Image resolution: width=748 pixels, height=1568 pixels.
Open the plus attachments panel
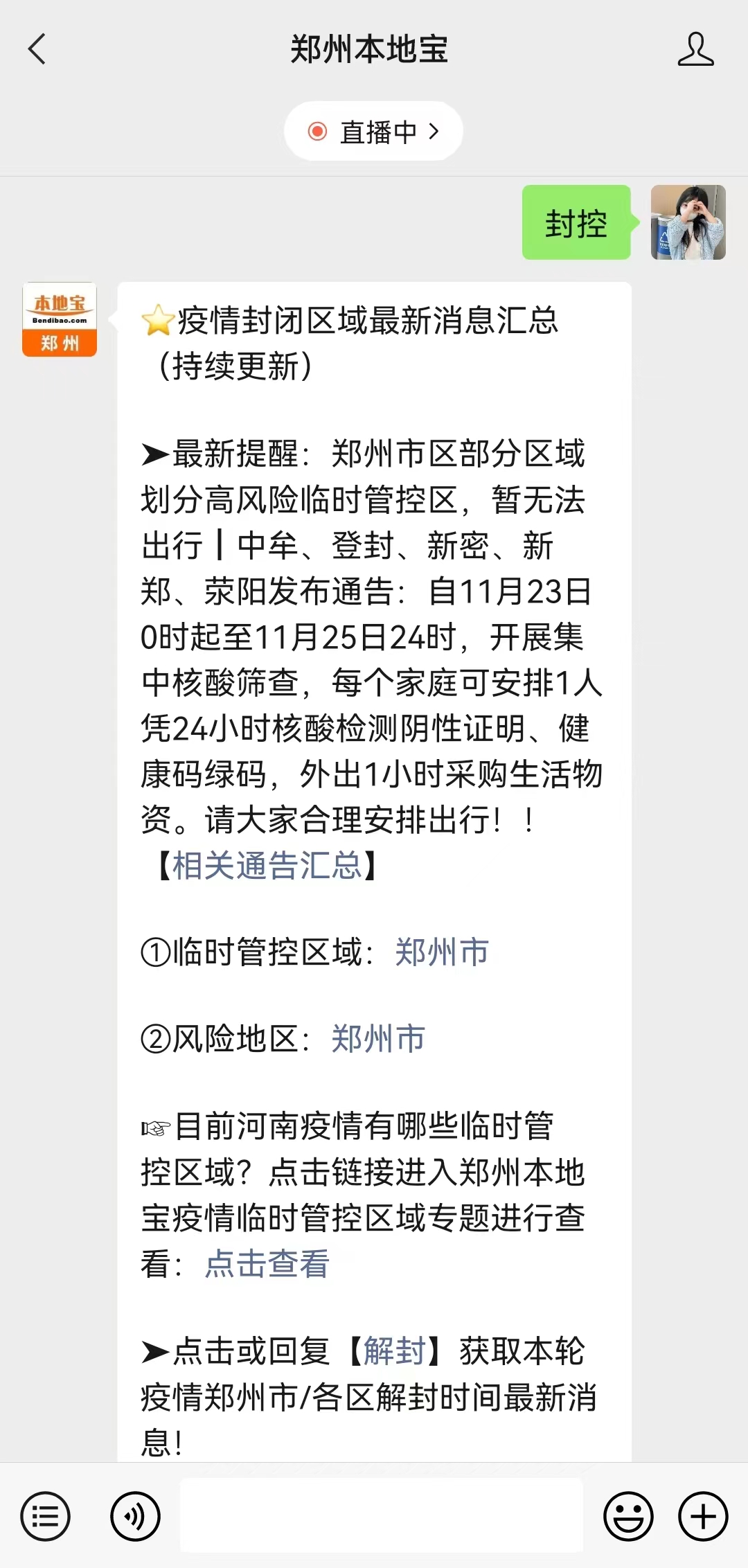tap(702, 1517)
